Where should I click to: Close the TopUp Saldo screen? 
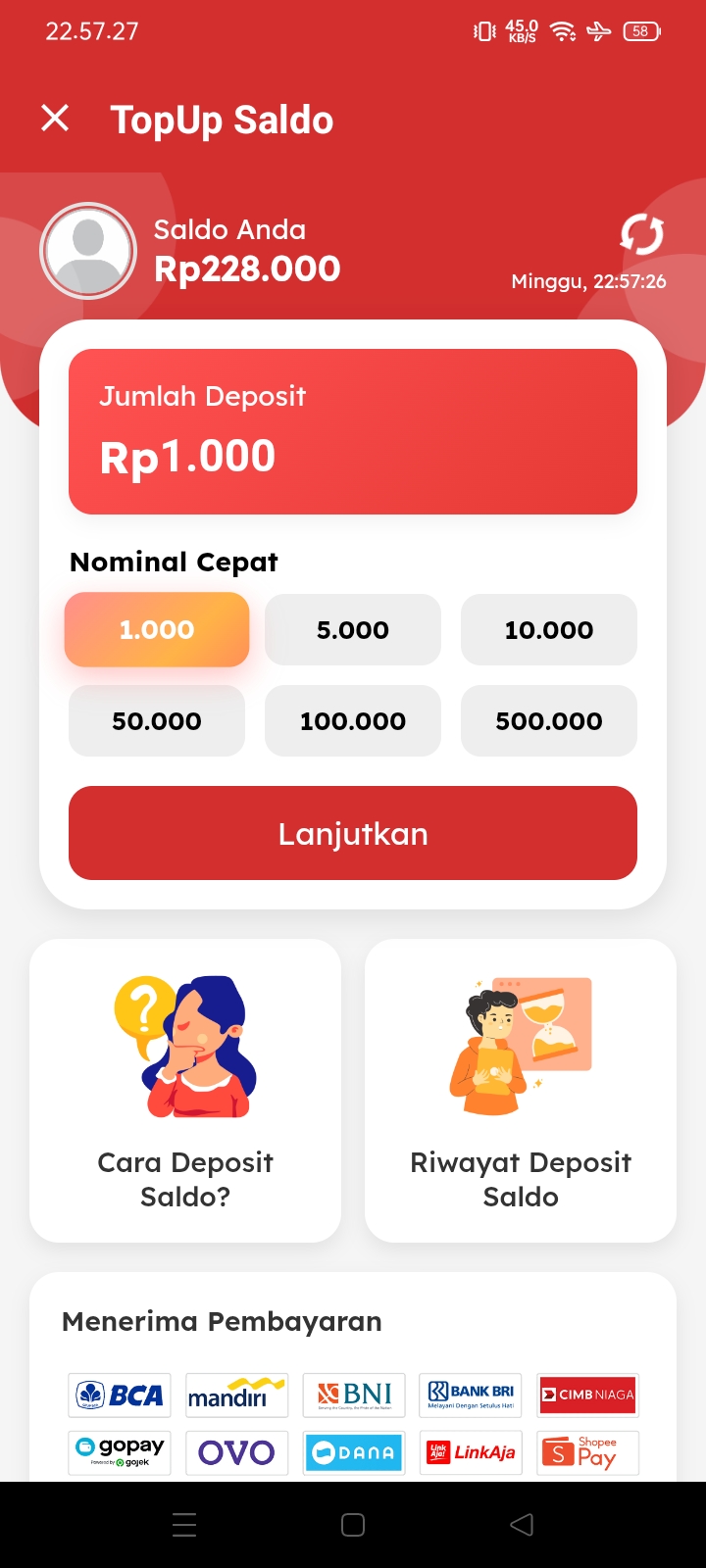coord(55,119)
